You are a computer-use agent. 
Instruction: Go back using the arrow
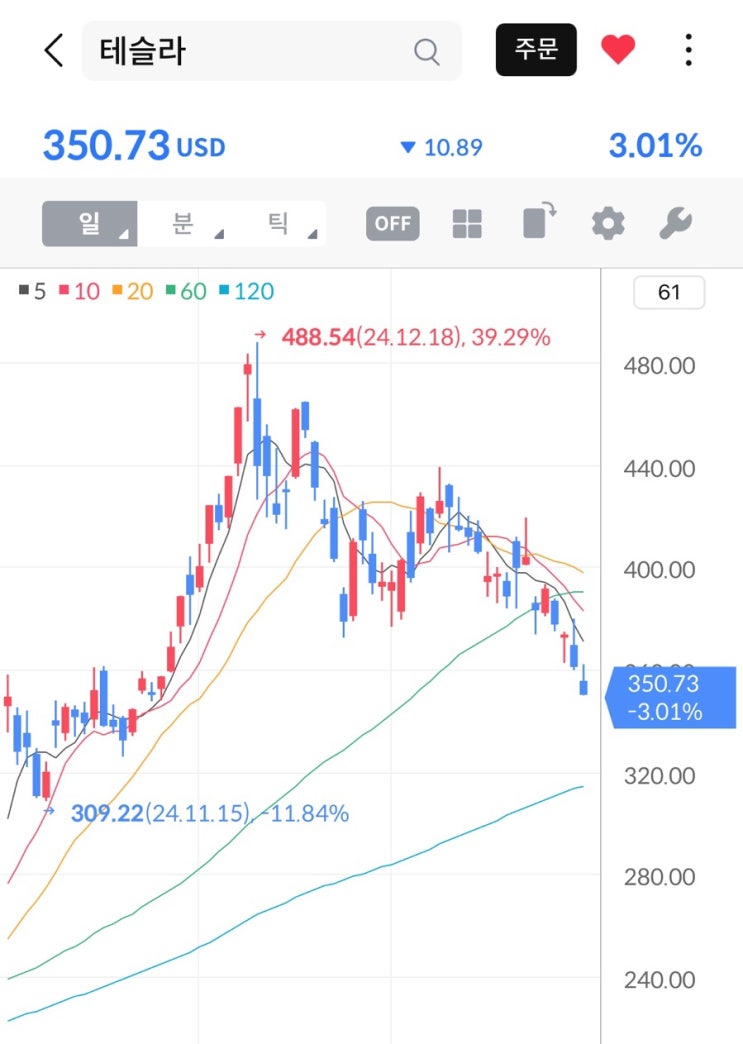(x=54, y=50)
